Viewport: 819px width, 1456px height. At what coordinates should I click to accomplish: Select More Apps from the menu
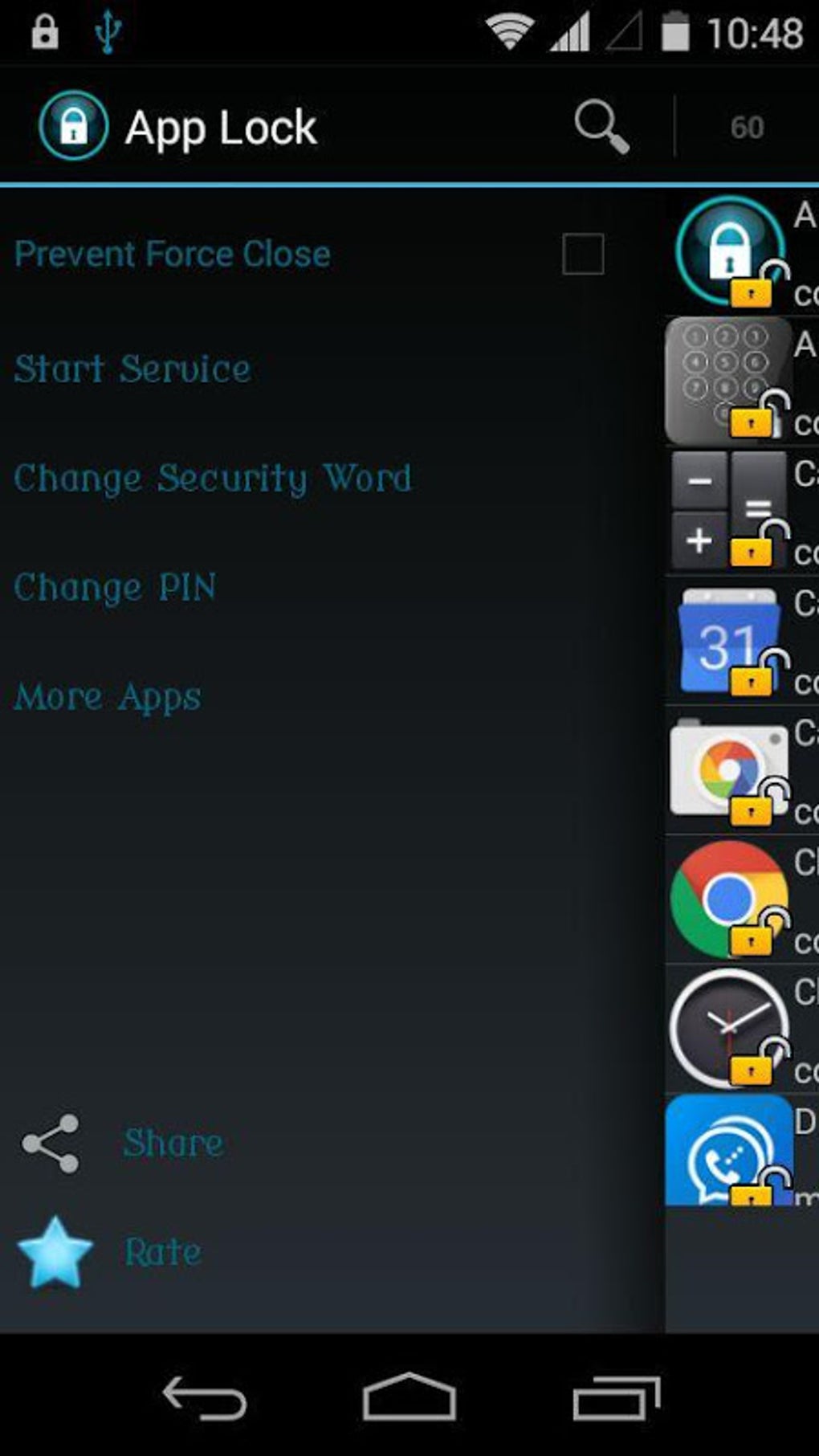107,696
